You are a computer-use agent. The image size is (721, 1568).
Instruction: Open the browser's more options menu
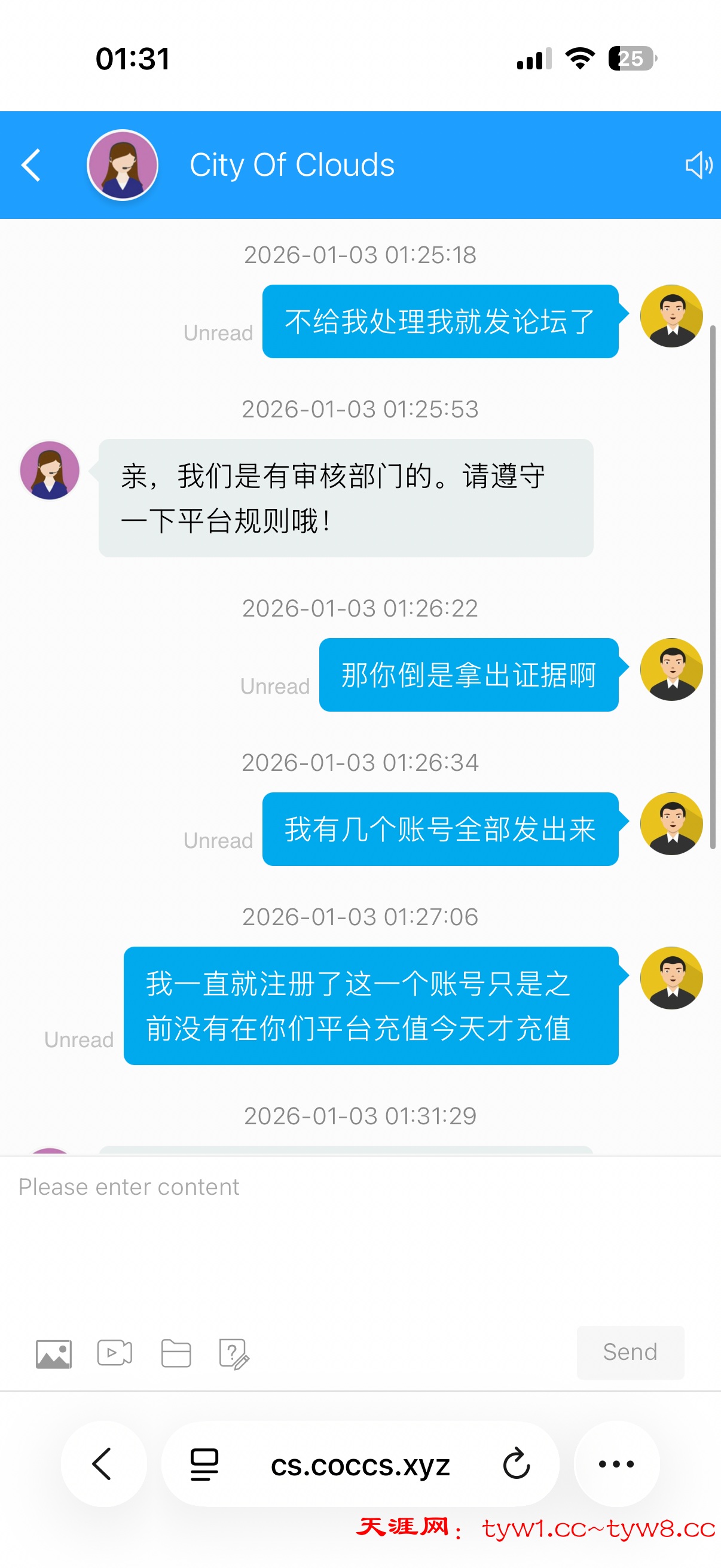(x=616, y=1463)
